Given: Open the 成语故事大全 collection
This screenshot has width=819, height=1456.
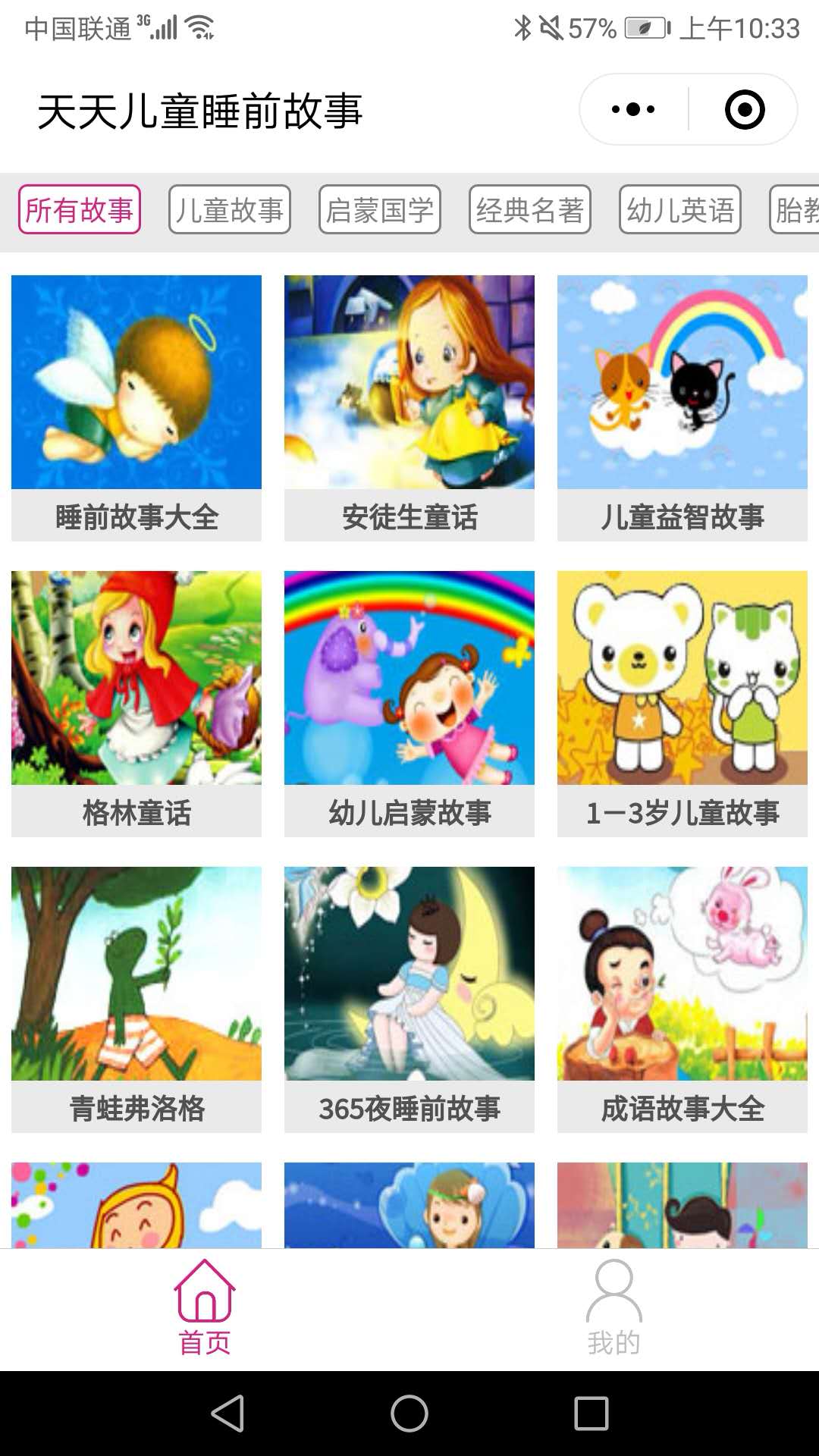Looking at the screenshot, I should tap(682, 999).
